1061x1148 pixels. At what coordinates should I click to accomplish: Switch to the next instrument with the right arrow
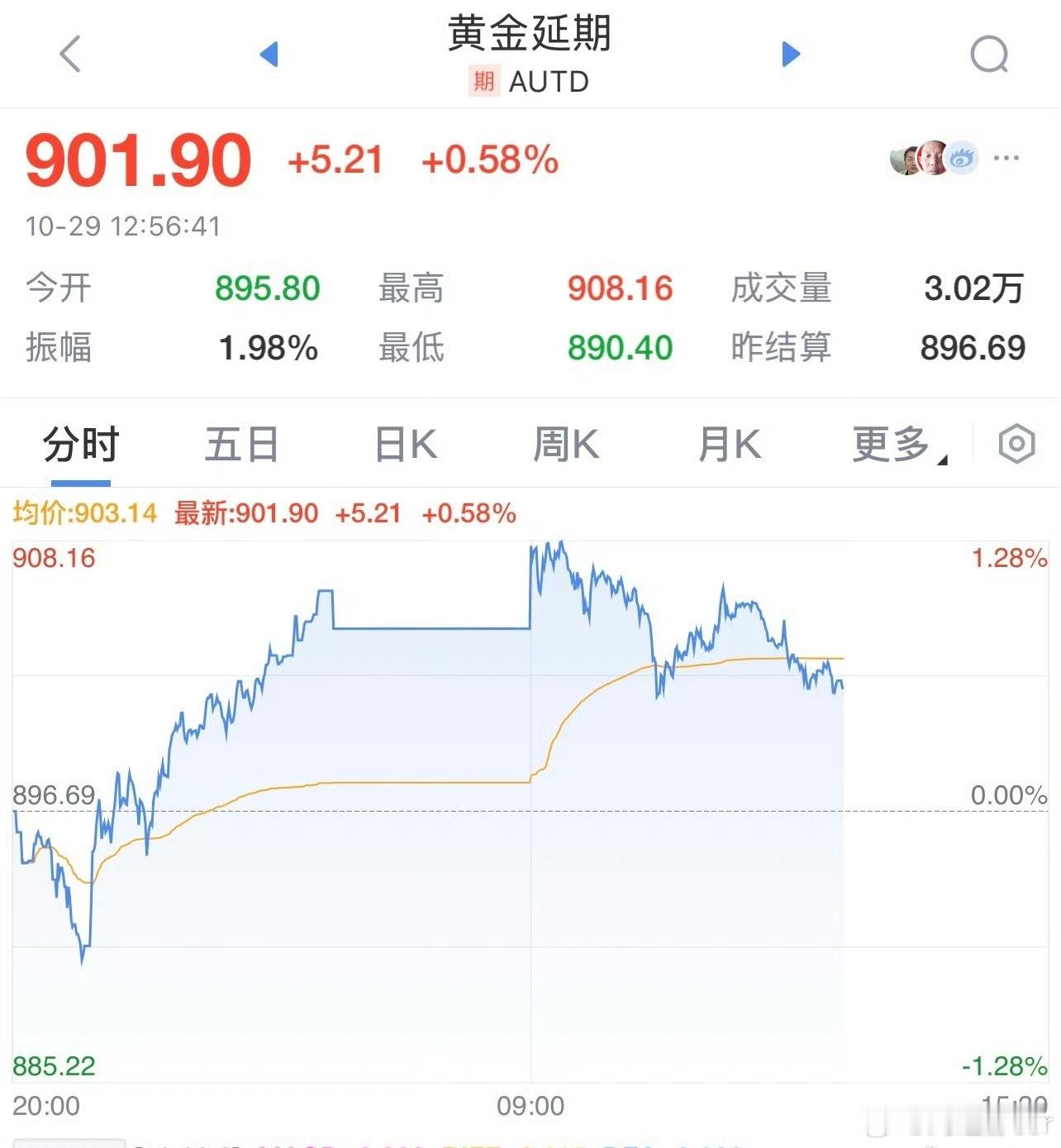point(791,55)
